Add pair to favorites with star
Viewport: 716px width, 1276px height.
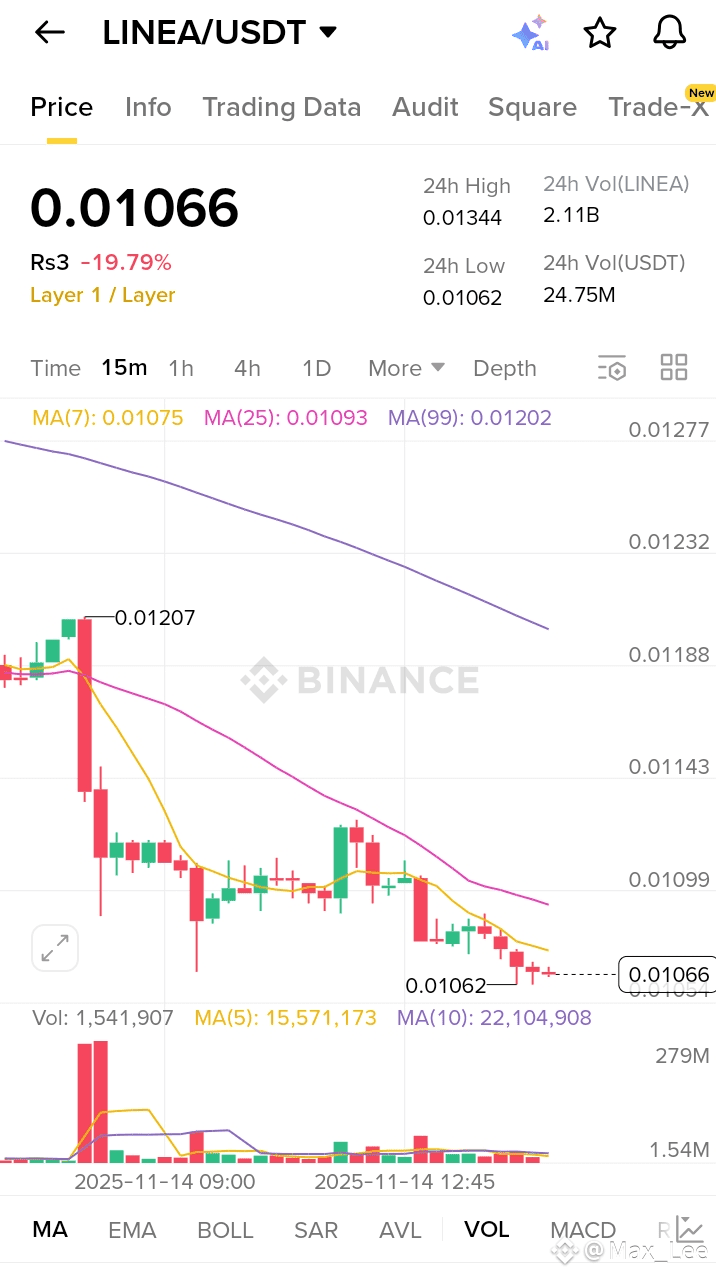pos(600,33)
